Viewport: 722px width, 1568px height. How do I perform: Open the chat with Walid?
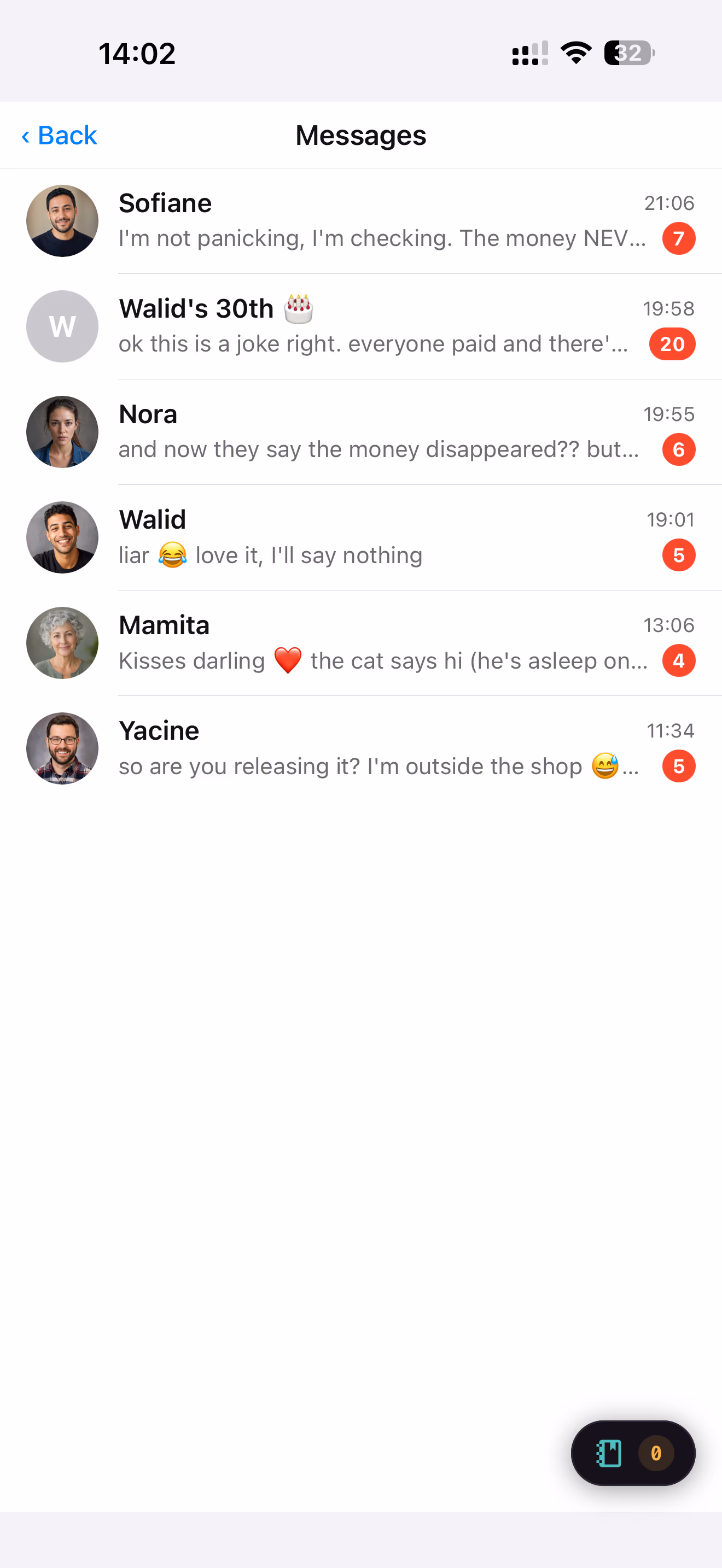[x=361, y=537]
